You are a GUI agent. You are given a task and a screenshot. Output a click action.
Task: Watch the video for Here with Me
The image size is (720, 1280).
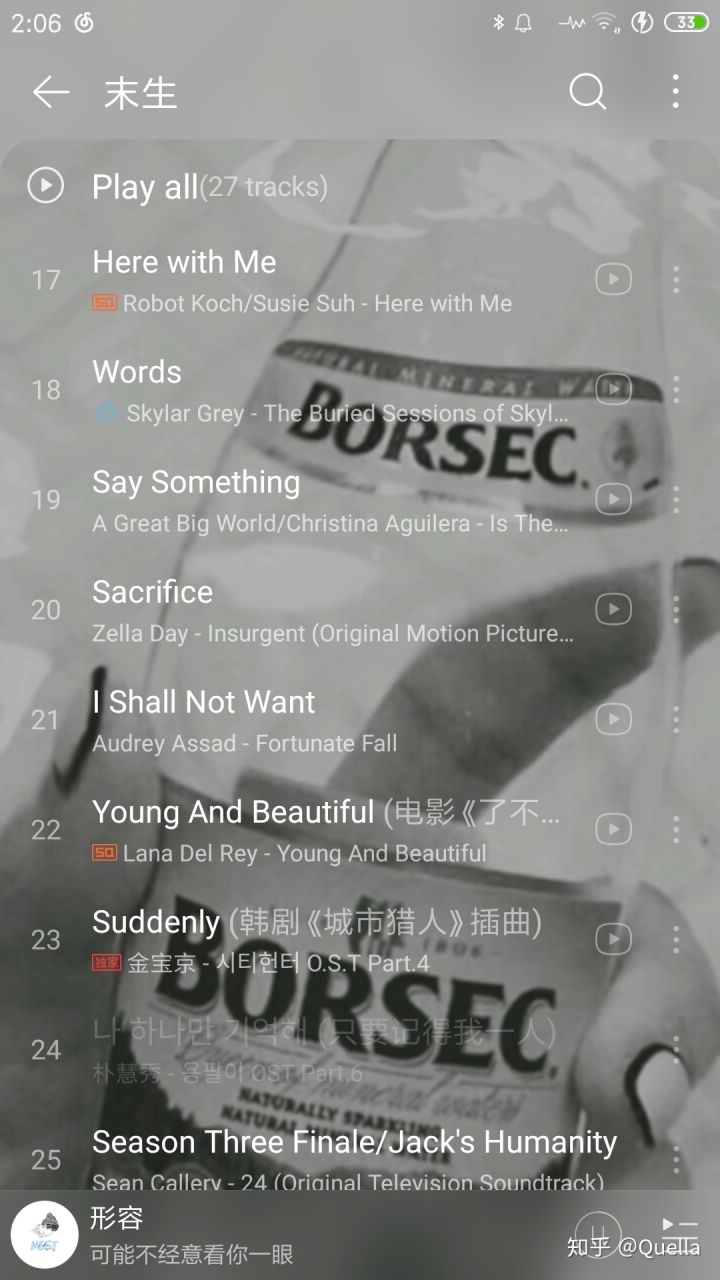tap(613, 279)
